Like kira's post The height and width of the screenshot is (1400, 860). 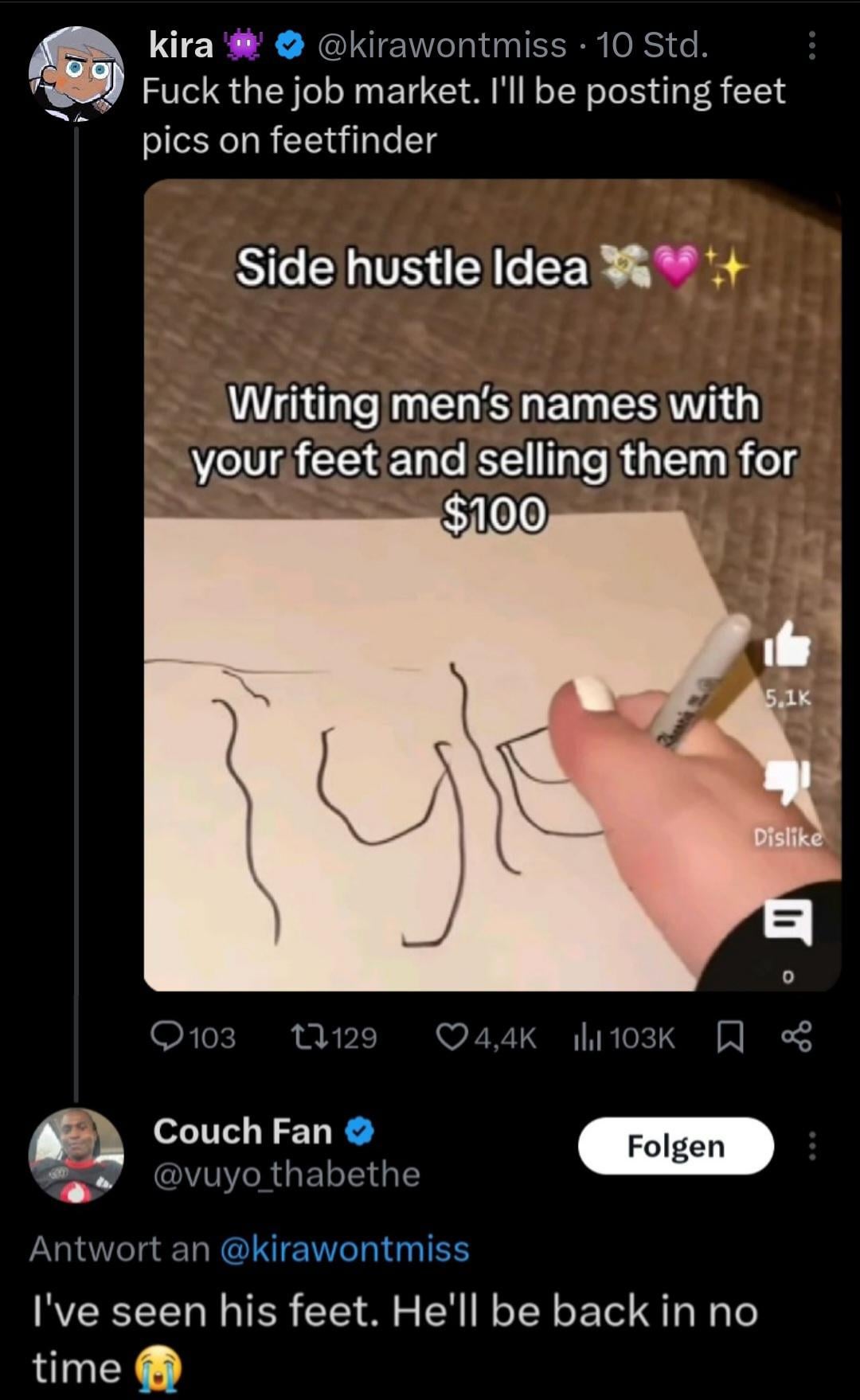pyautogui.click(x=452, y=1037)
